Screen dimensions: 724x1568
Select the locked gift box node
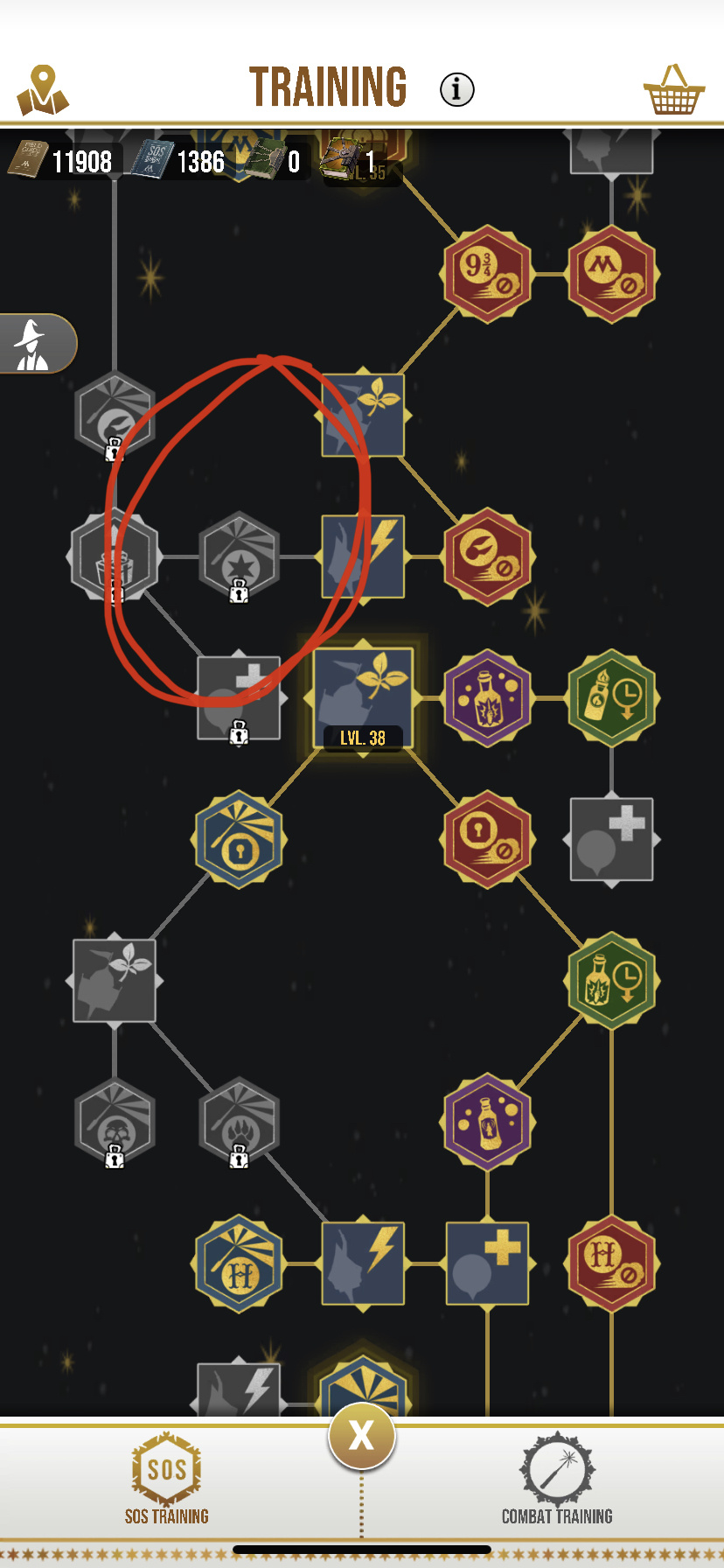115,556
